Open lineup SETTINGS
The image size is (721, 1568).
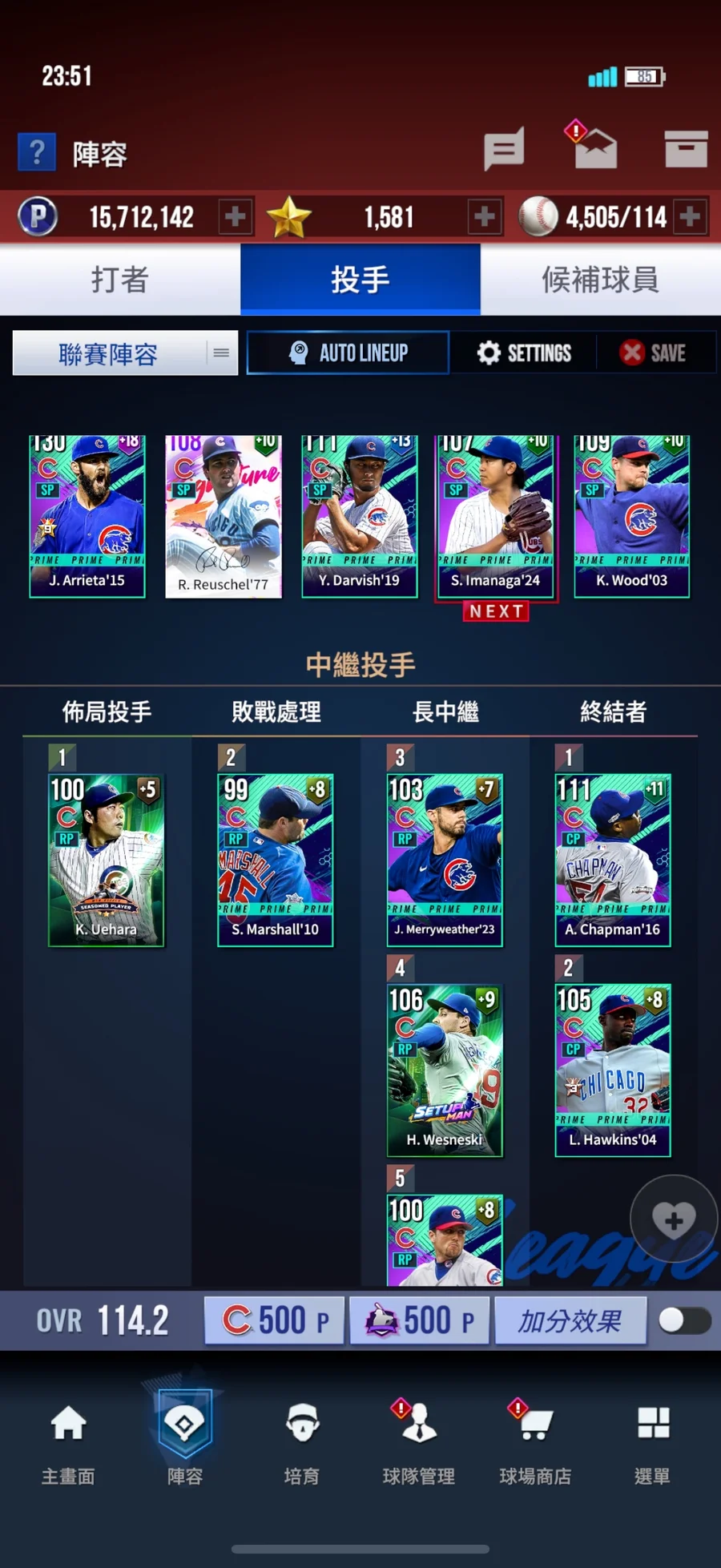(524, 353)
